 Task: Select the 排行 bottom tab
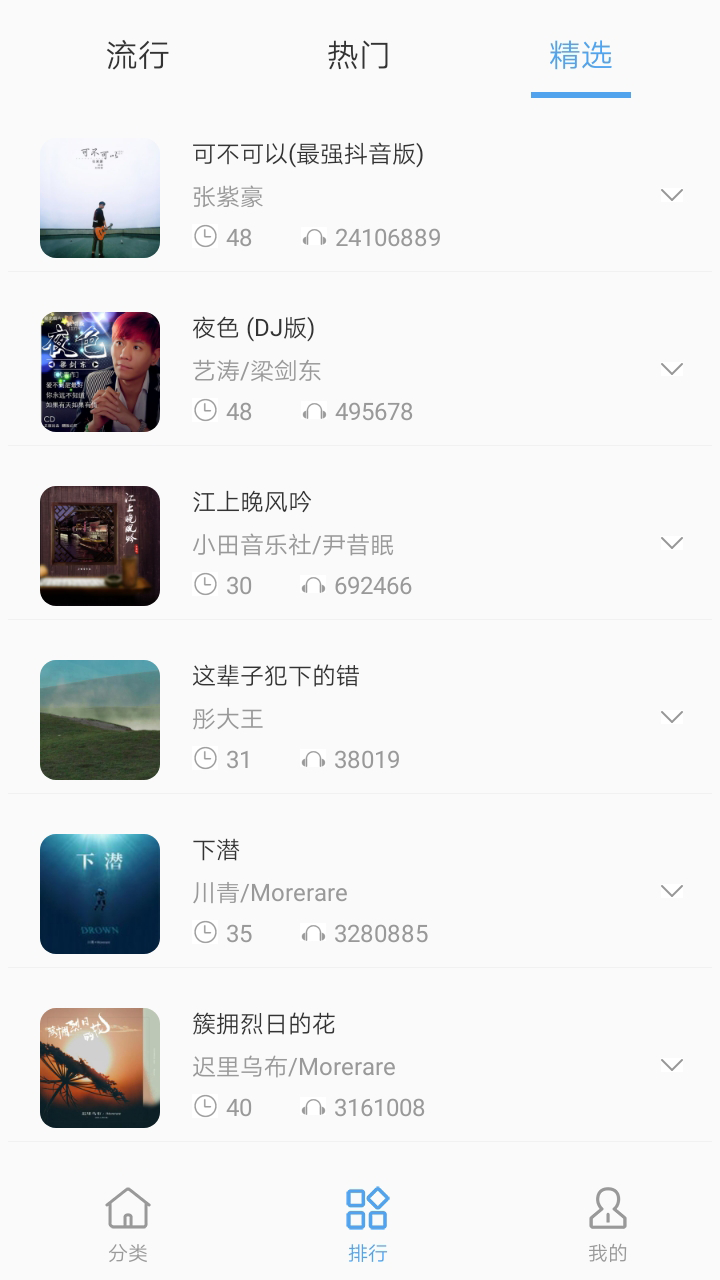coord(367,1224)
